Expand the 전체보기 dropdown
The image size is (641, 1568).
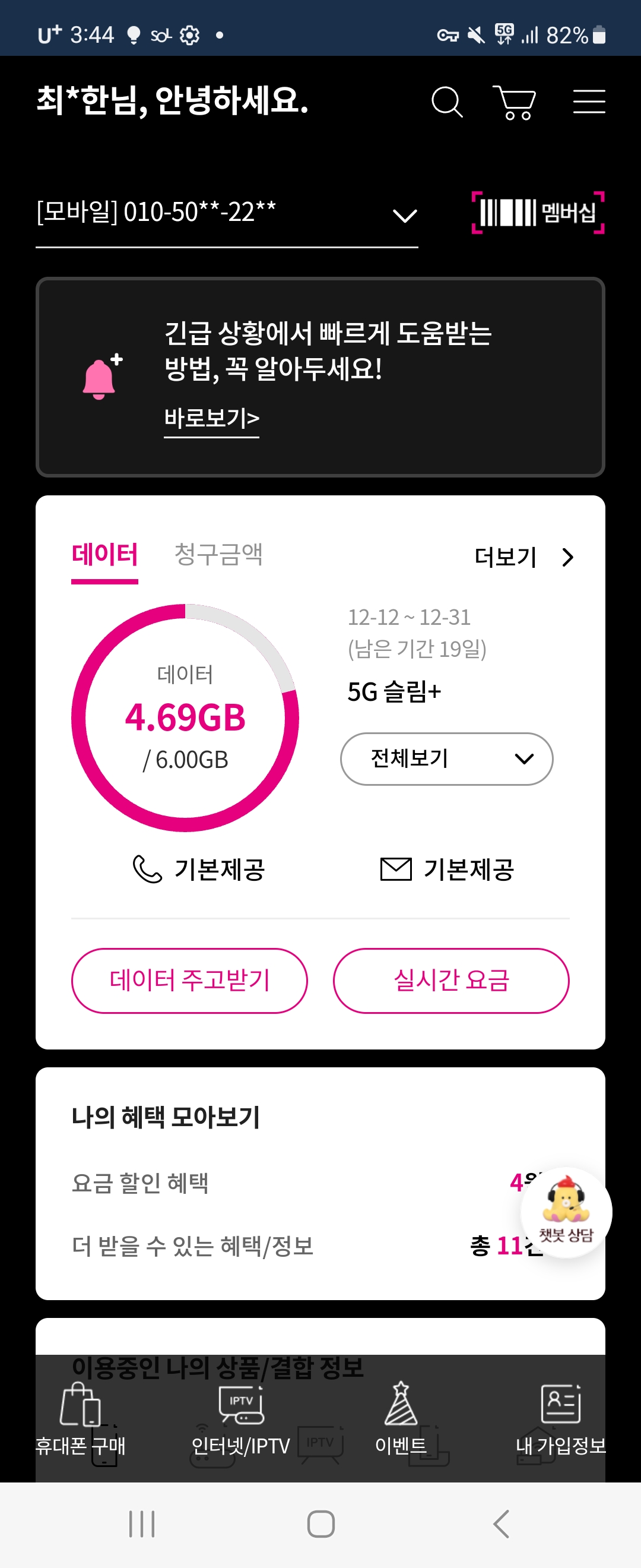[446, 758]
